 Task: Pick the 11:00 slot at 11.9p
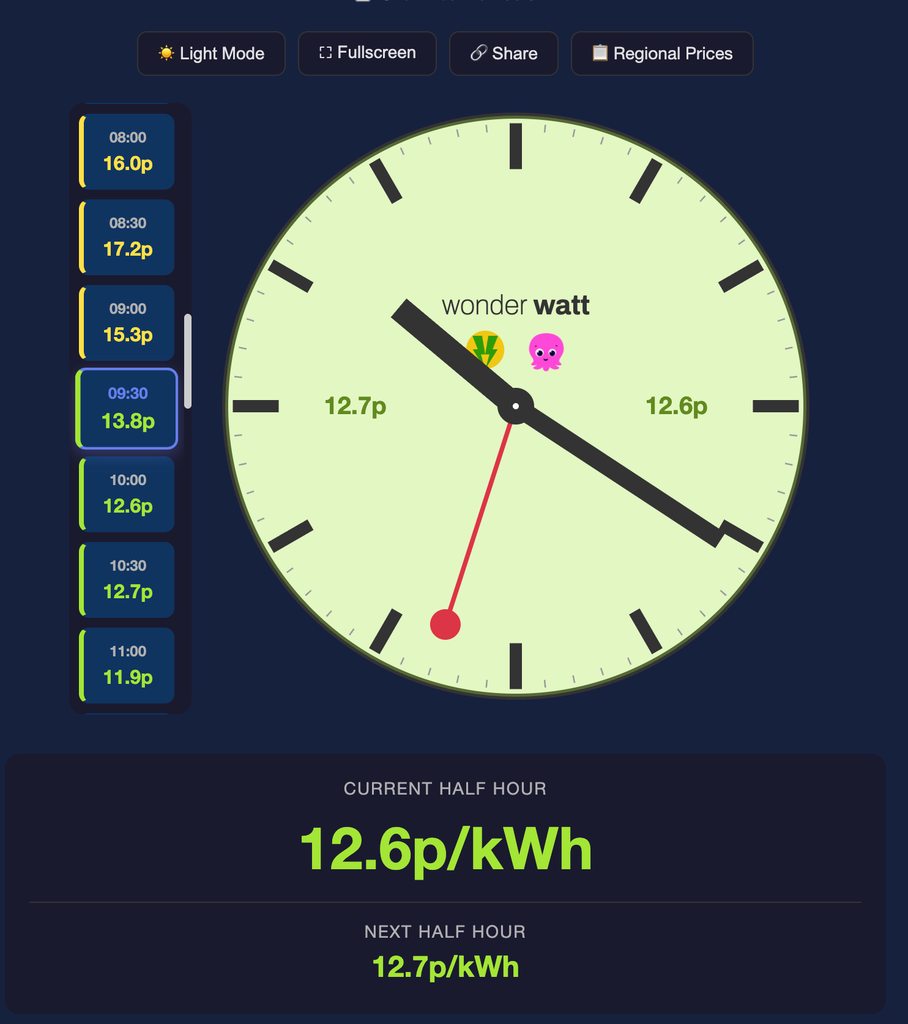click(127, 665)
